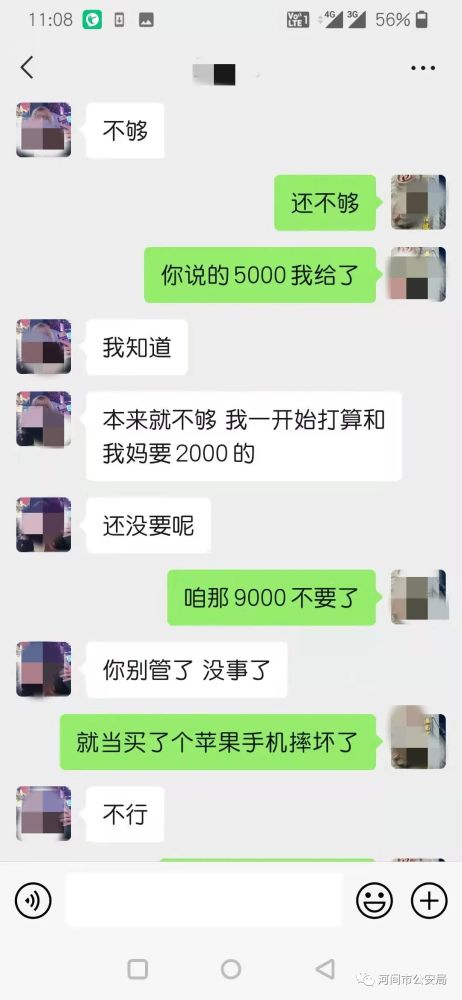This screenshot has height=1000, width=462.
Task: Open the three-dot chat options menu
Action: click(423, 68)
